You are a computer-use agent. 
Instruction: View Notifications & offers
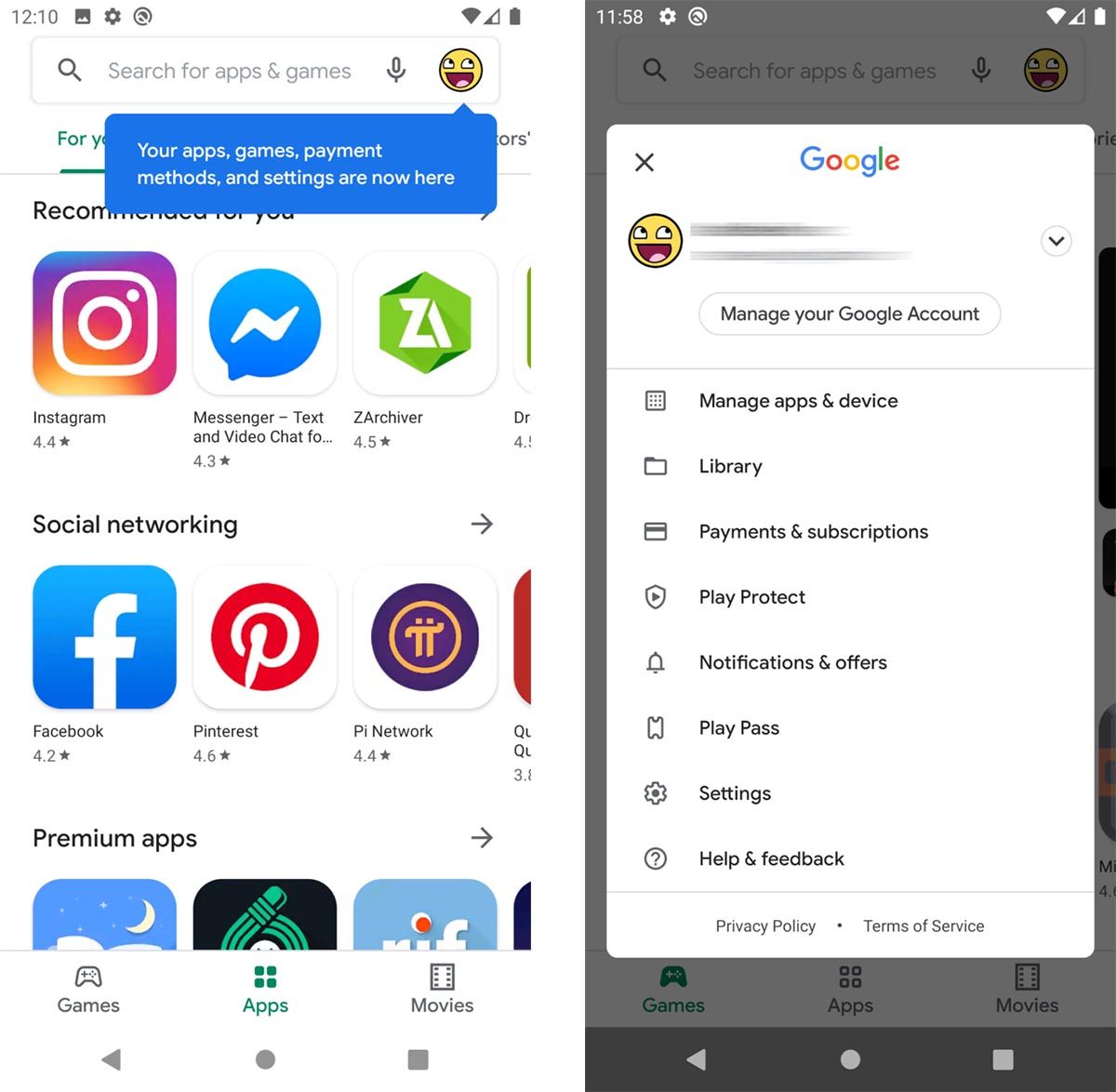pyautogui.click(x=792, y=662)
